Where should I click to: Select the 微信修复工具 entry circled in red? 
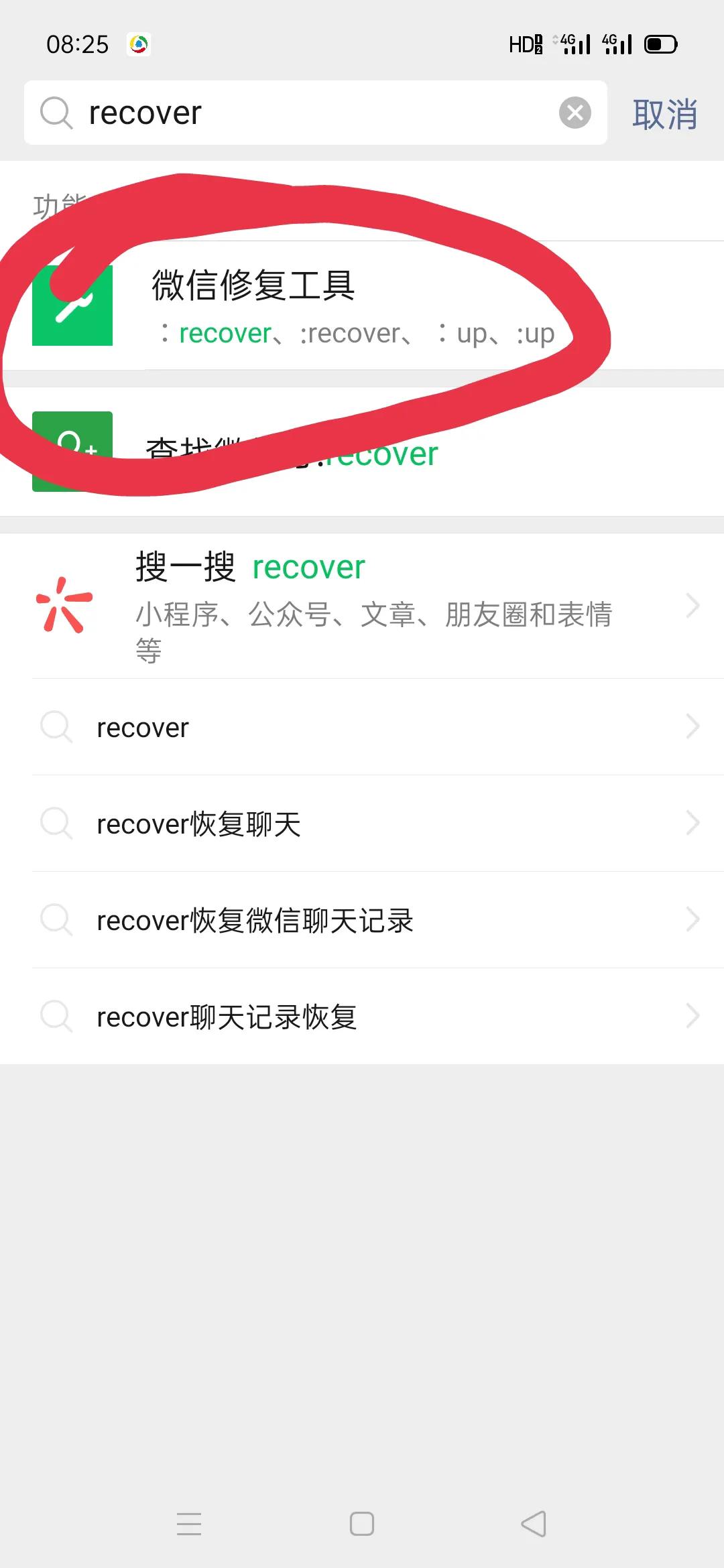point(302,305)
